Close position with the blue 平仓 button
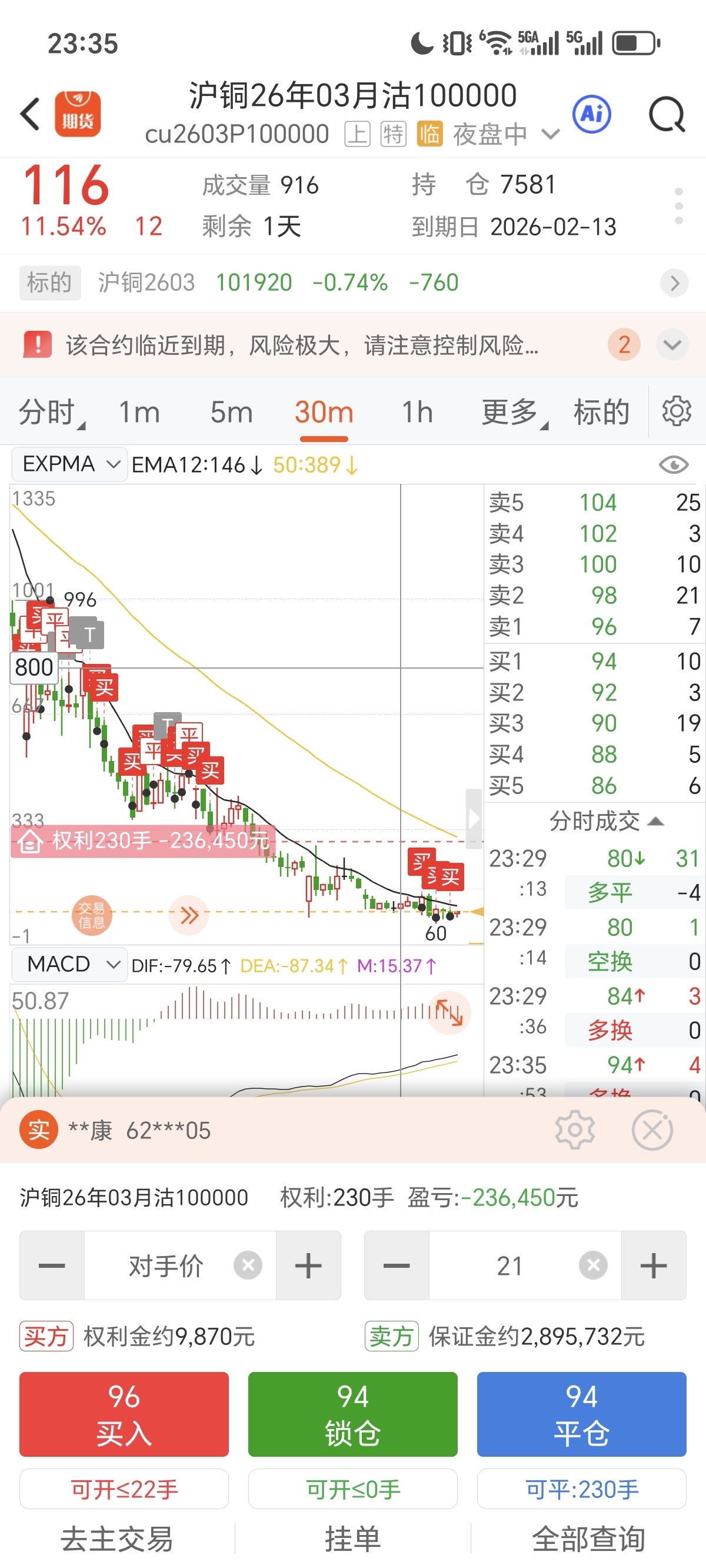Screen dimensions: 706x1568 click(x=581, y=1413)
